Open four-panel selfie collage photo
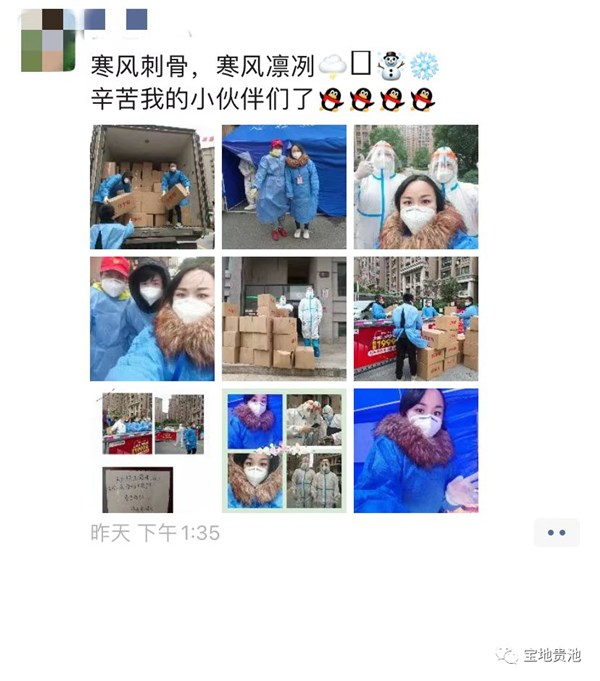Image resolution: width=600 pixels, height=681 pixels. click(x=284, y=451)
